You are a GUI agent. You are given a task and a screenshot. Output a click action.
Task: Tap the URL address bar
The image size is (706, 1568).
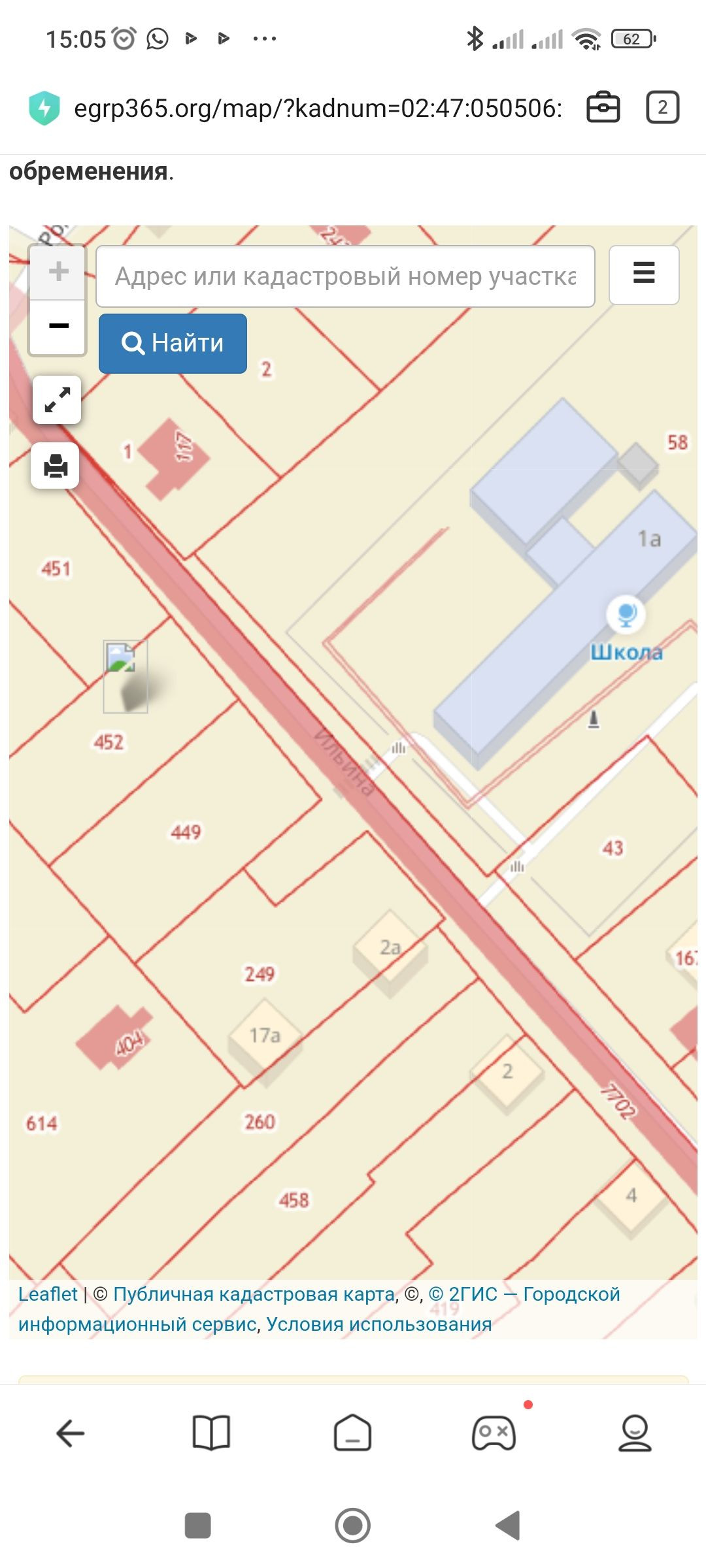coord(318,108)
